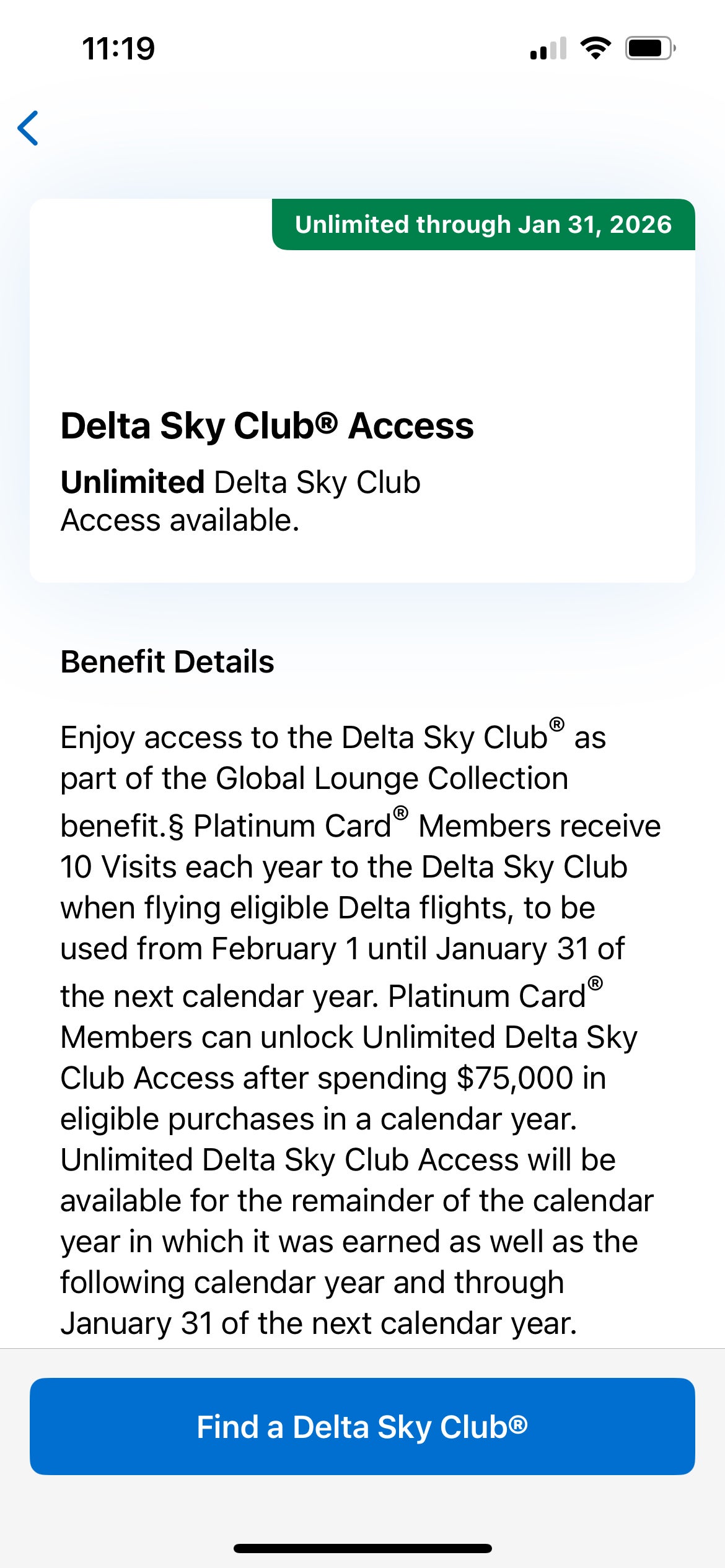Collapse the Delta Sky Club Access card
This screenshot has height=1568, width=725.
pos(362,390)
